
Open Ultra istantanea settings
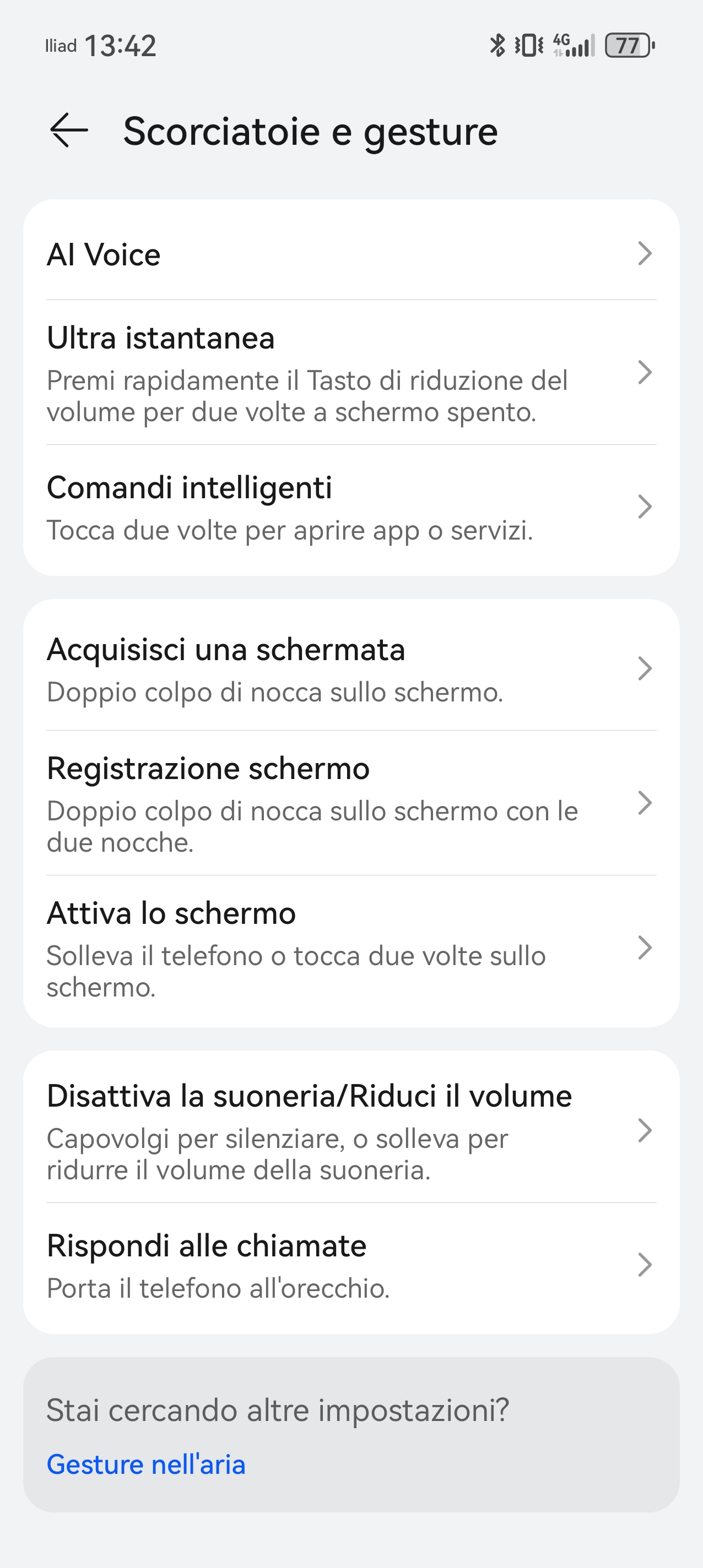coord(351,373)
